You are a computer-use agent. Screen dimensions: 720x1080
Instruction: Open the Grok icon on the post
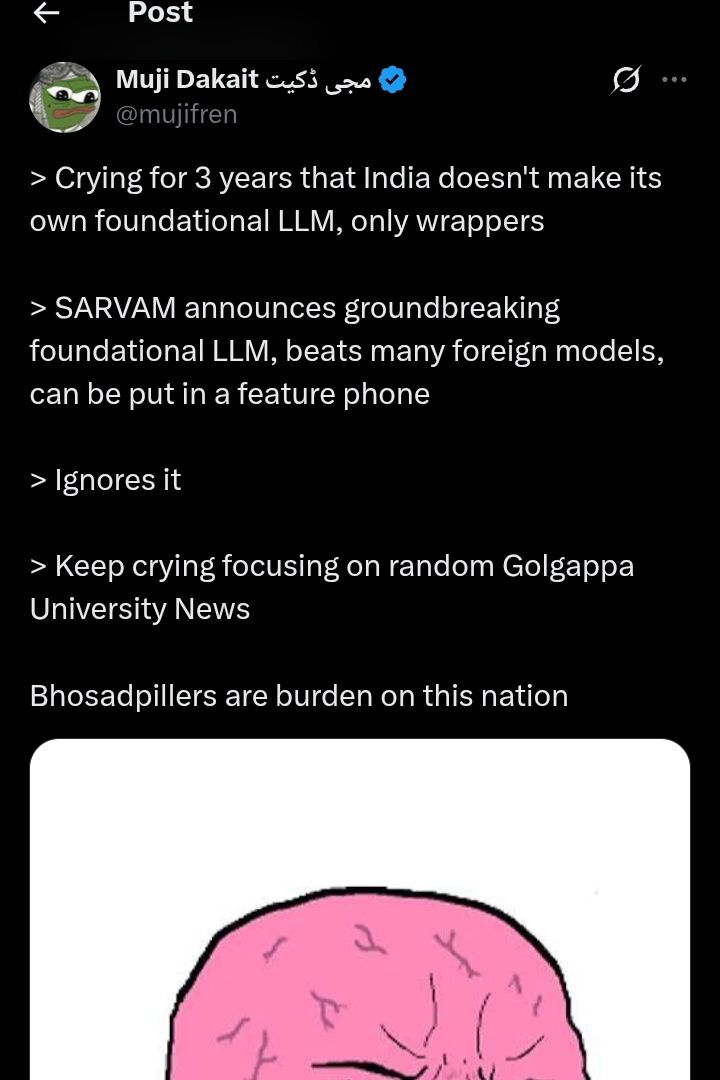coord(625,81)
